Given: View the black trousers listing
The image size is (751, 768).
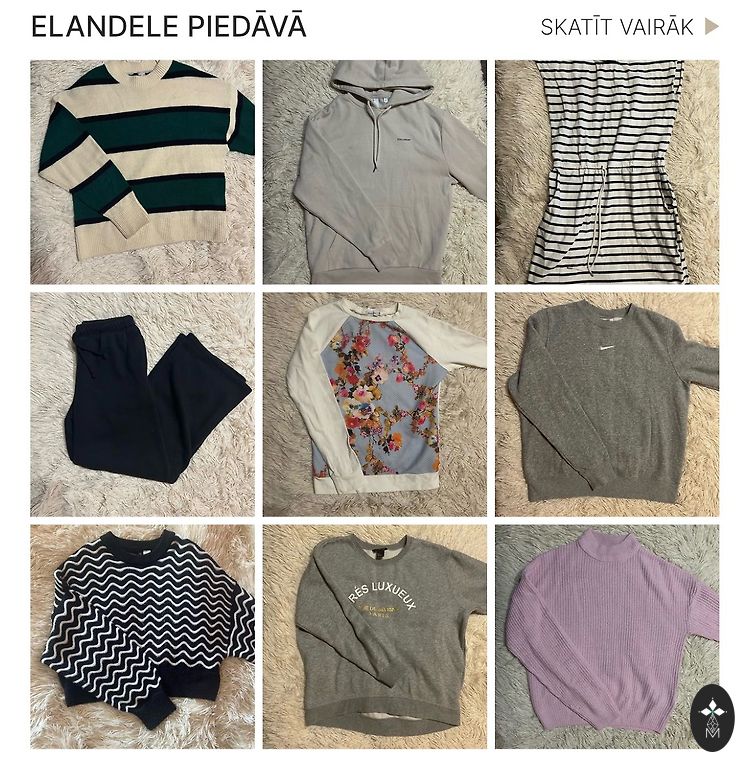Looking at the screenshot, I should pyautogui.click(x=142, y=404).
